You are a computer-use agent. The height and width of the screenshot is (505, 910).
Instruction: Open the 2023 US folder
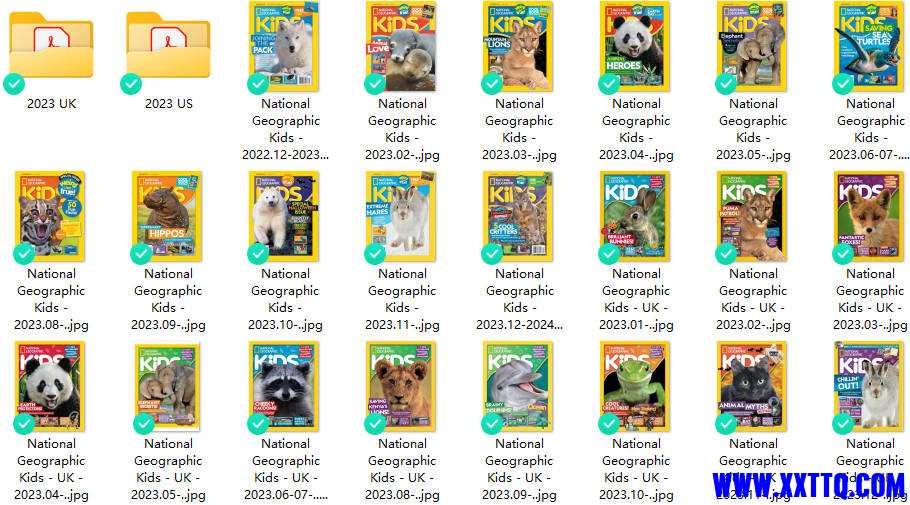pos(168,46)
